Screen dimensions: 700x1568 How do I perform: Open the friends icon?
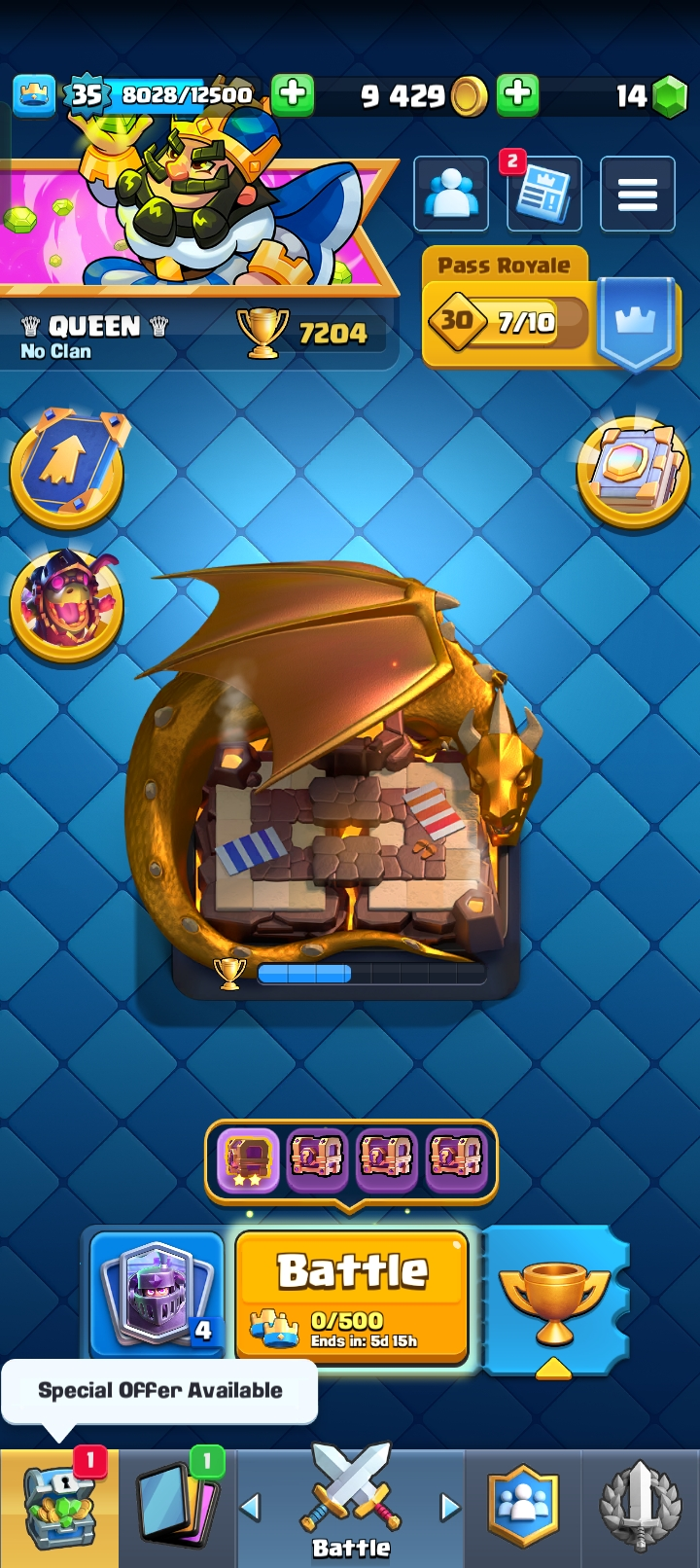(x=451, y=194)
